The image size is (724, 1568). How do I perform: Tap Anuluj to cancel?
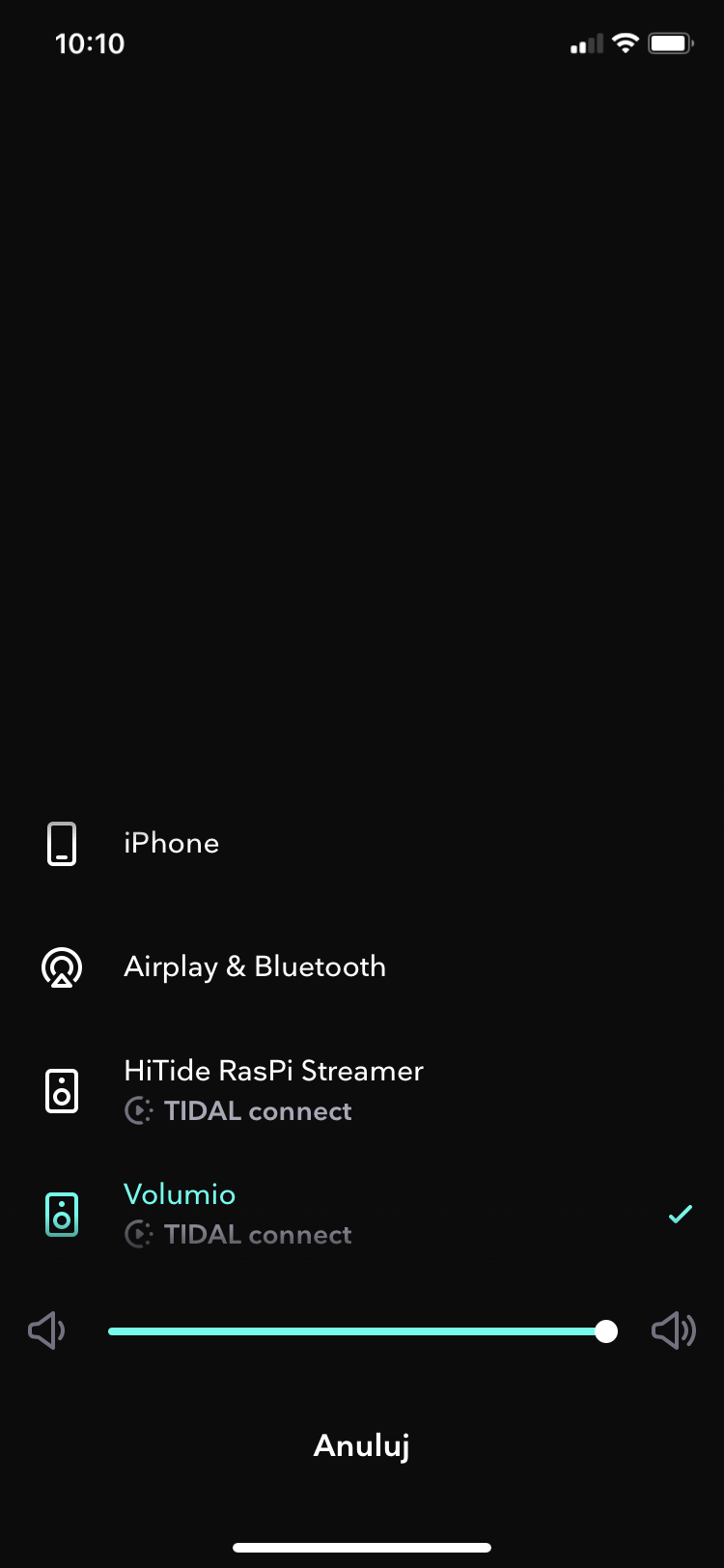point(362,1445)
